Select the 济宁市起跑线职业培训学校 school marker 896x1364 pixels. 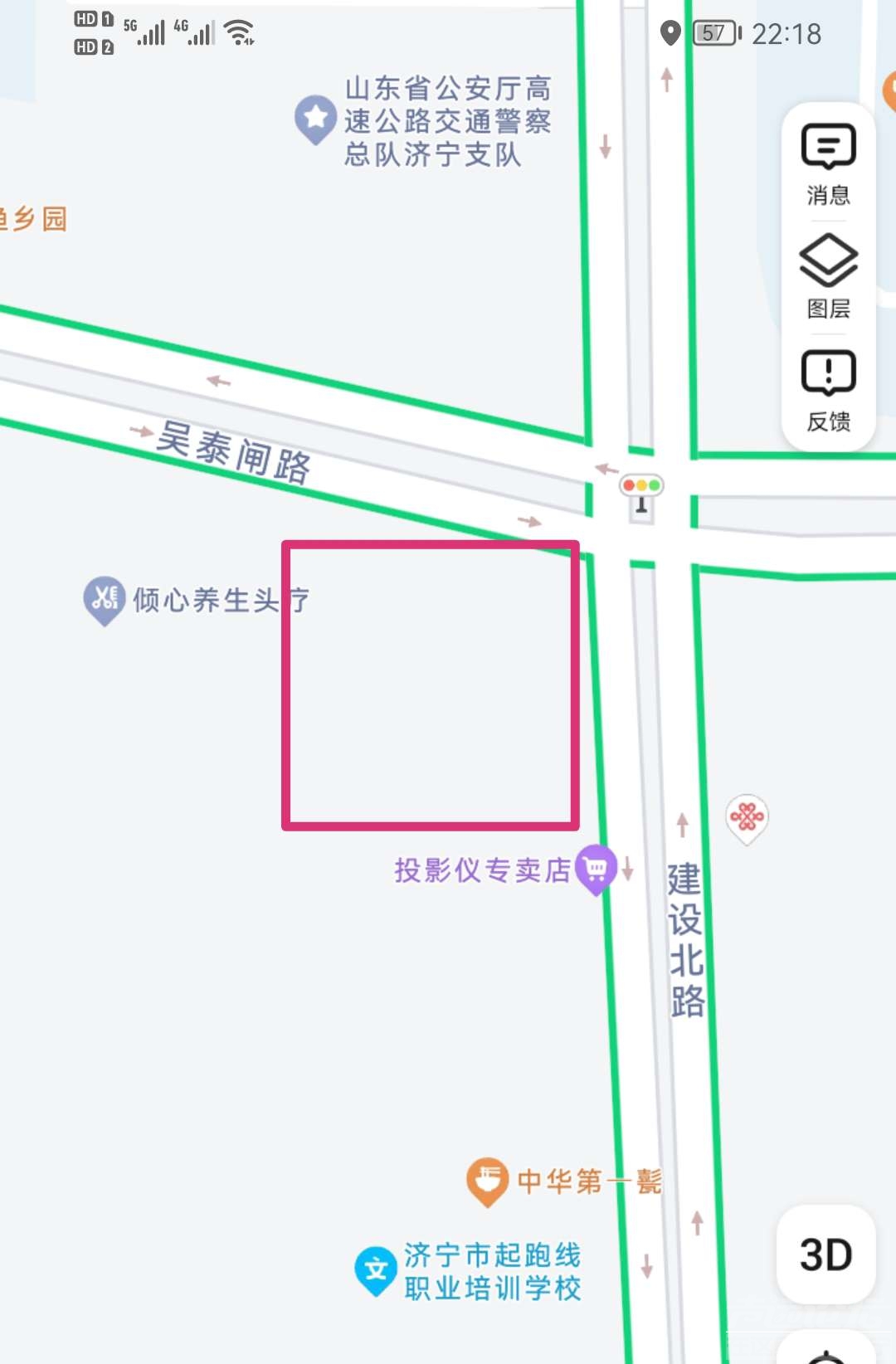374,1270
